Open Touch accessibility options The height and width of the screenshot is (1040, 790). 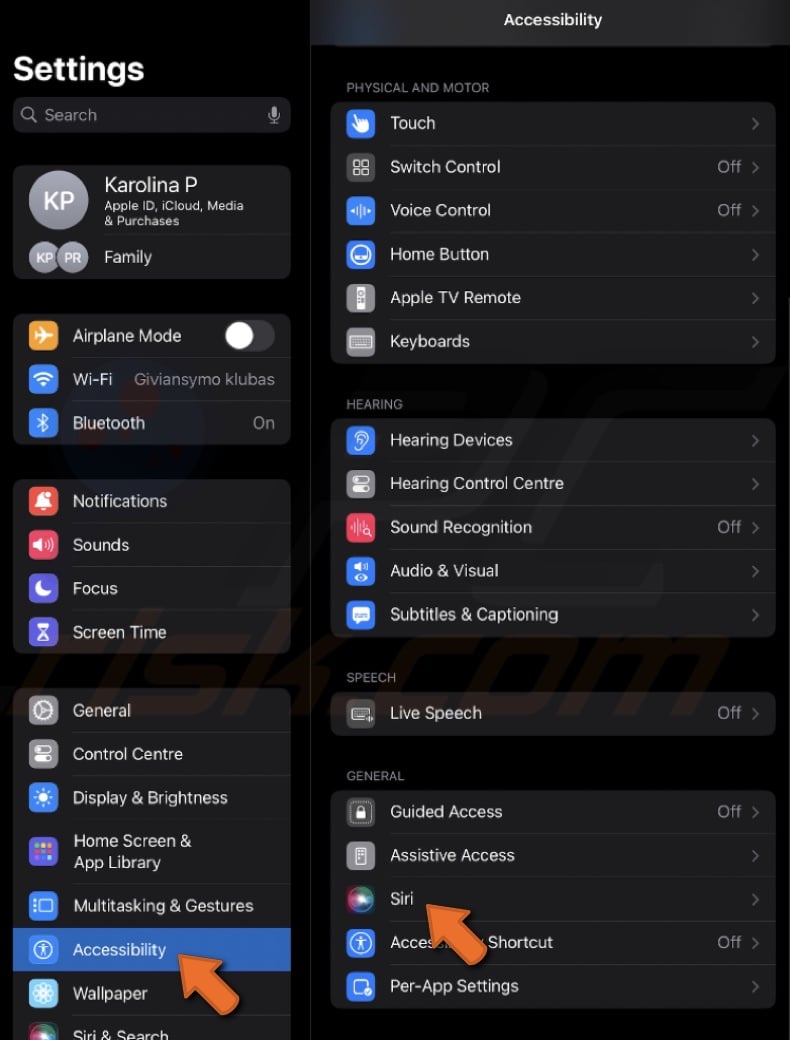(x=552, y=123)
